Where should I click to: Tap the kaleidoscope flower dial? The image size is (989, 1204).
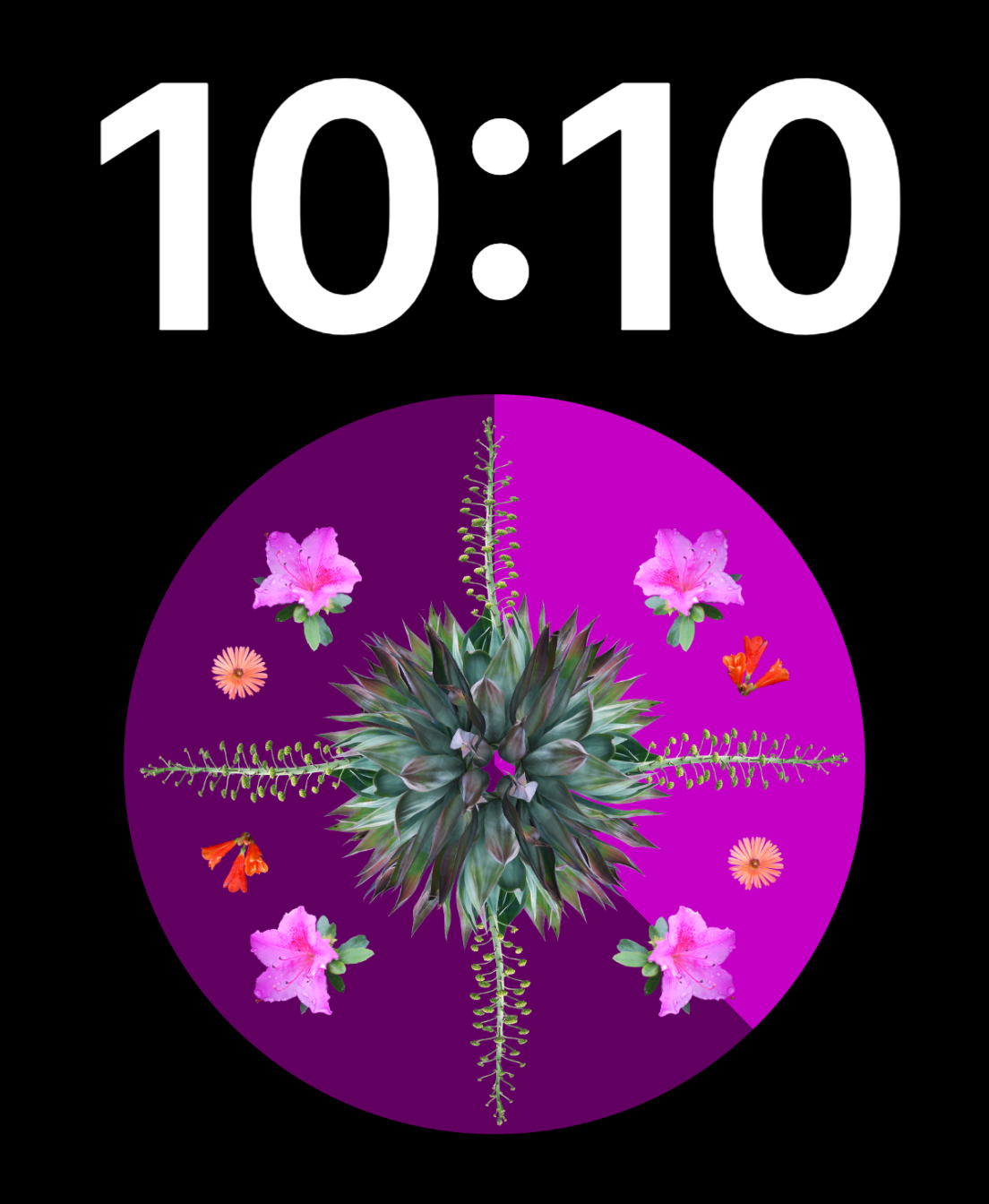coord(494,764)
